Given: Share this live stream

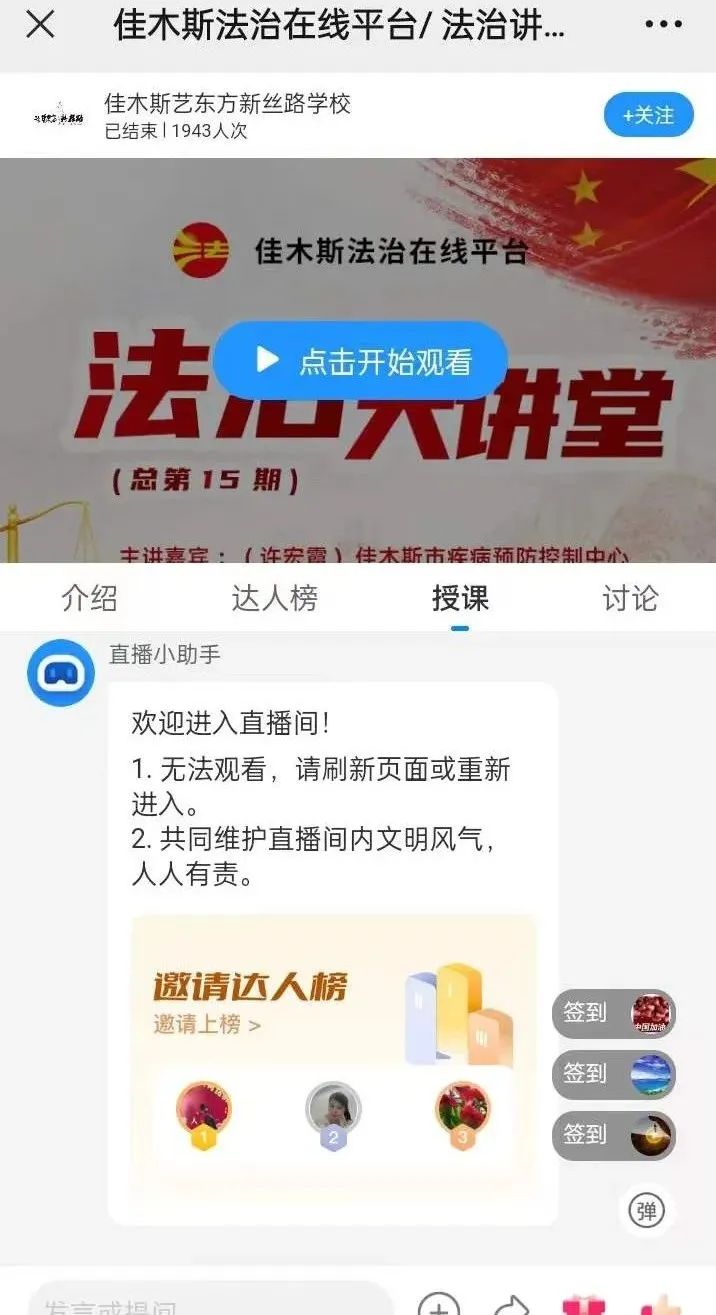Looking at the screenshot, I should pos(511,1304).
